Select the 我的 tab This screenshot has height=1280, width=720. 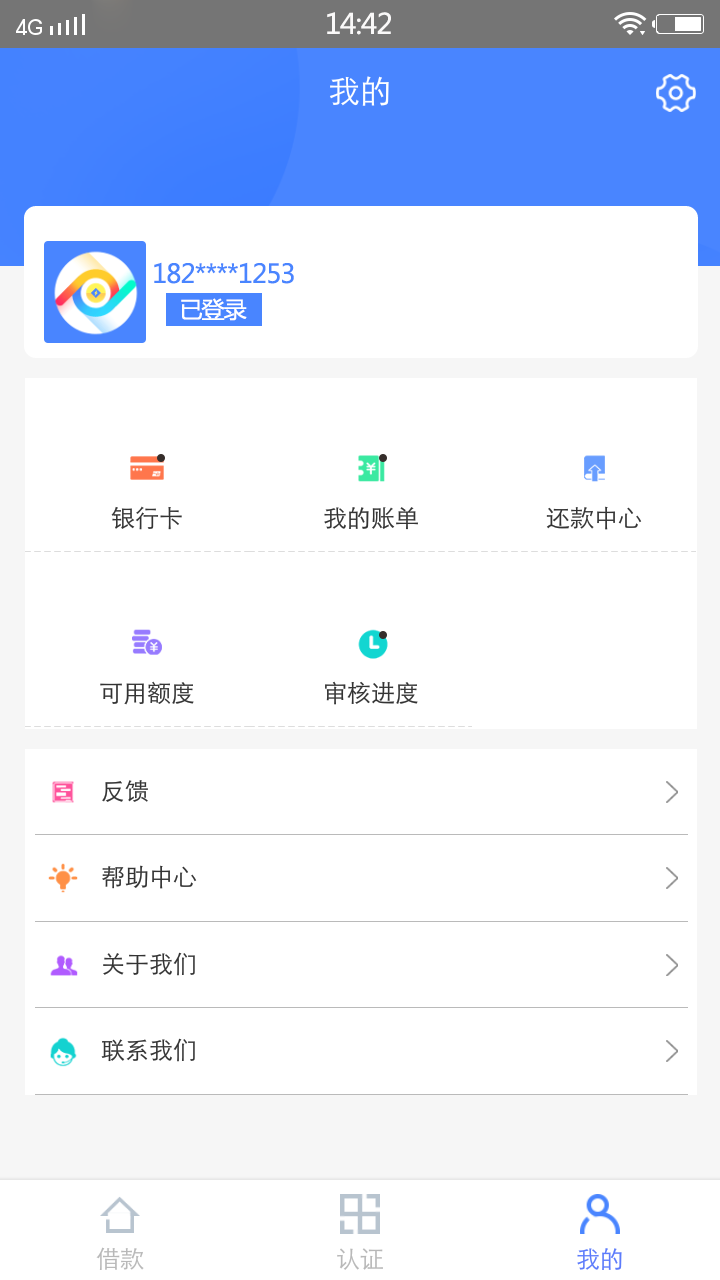tap(600, 1231)
